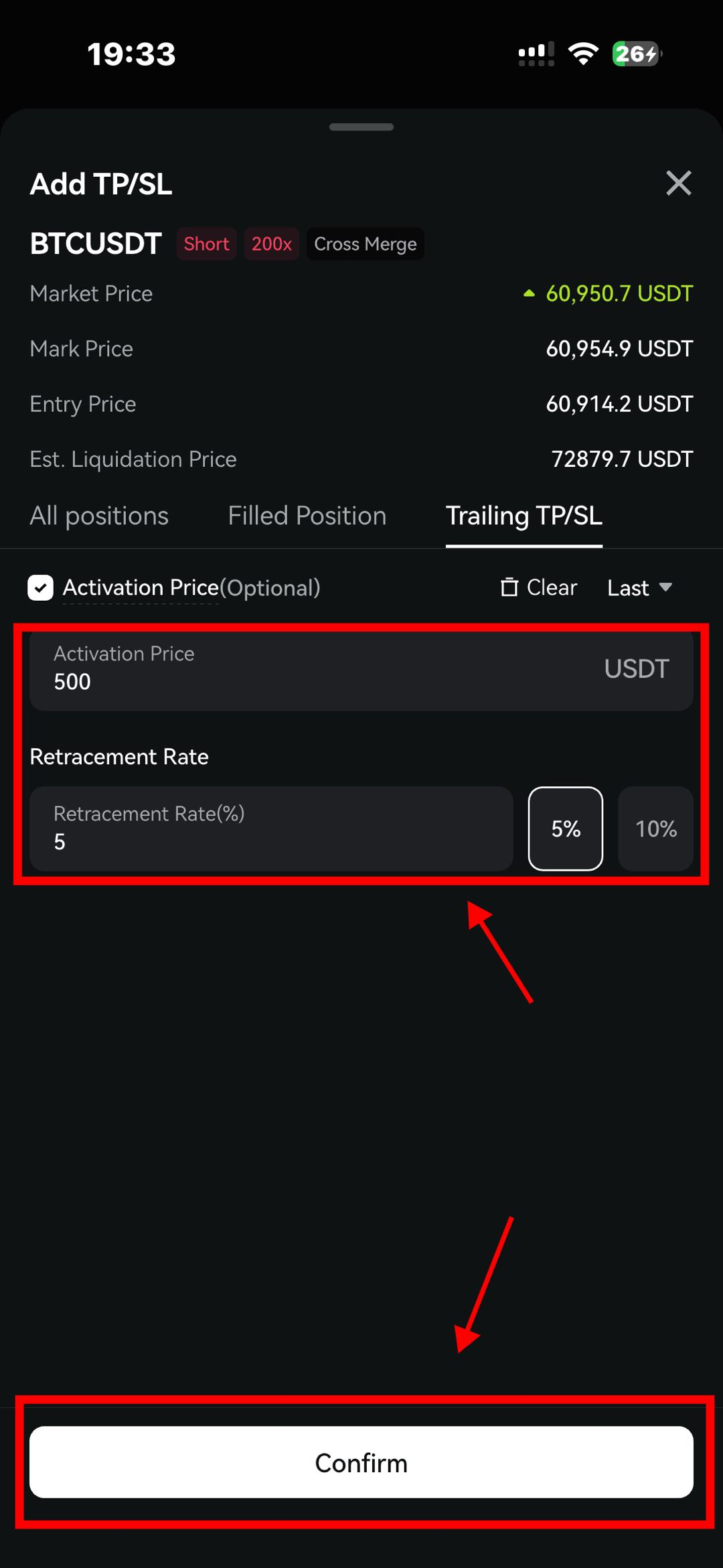Viewport: 723px width, 1568px height.
Task: Switch to the All positions tab
Action: click(x=99, y=516)
